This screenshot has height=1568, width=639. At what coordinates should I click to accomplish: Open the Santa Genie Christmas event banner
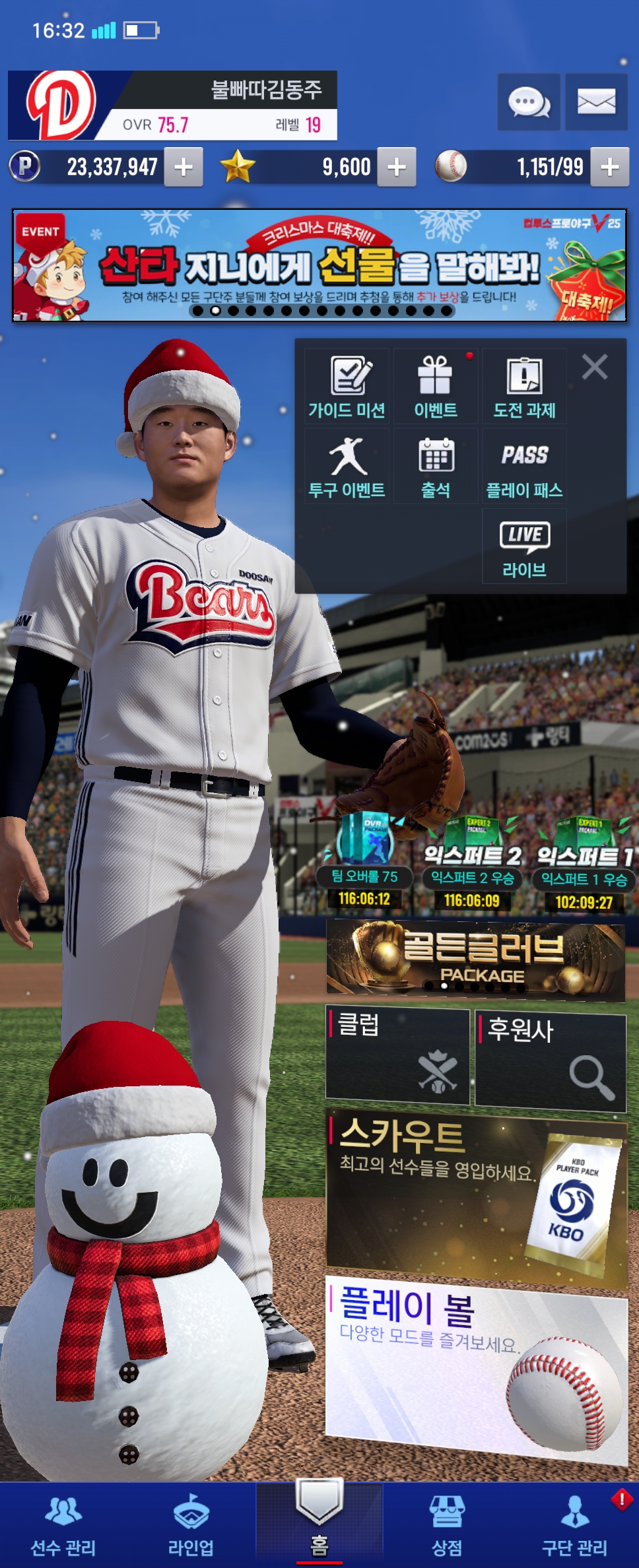pyautogui.click(x=319, y=266)
